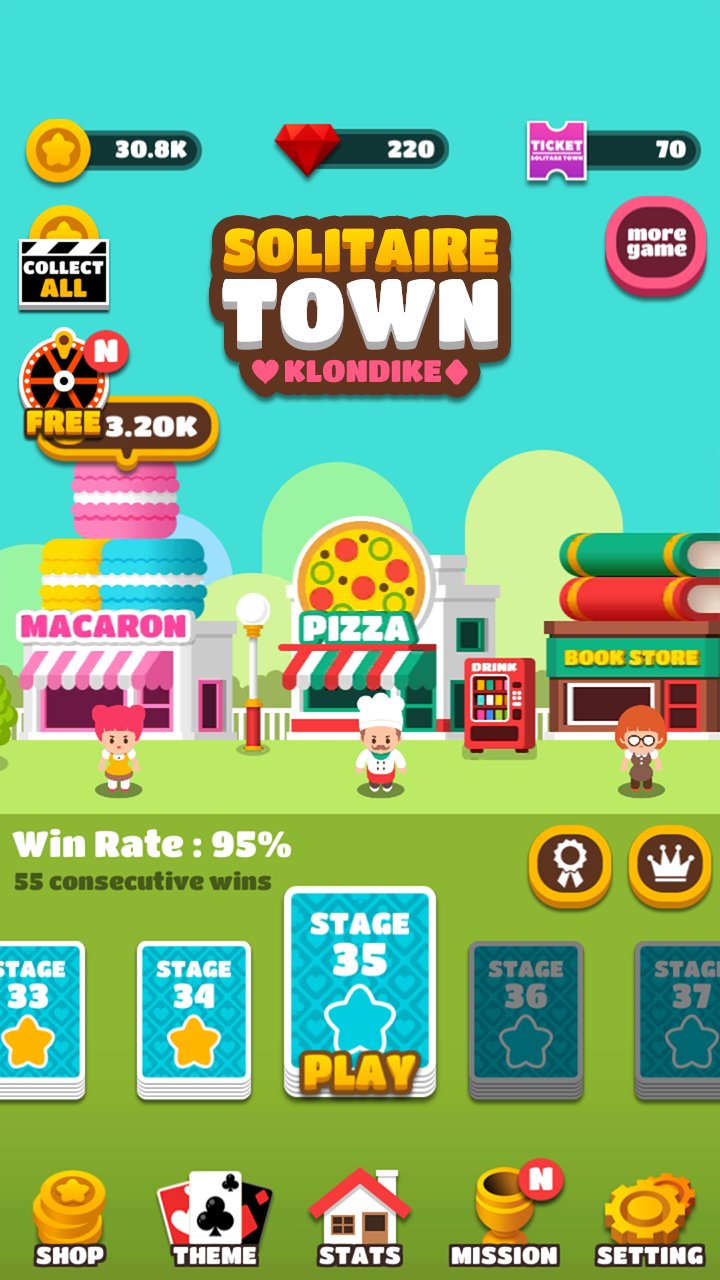Open the Mission tab
Viewport: 720px width, 1280px height.
[x=505, y=1220]
